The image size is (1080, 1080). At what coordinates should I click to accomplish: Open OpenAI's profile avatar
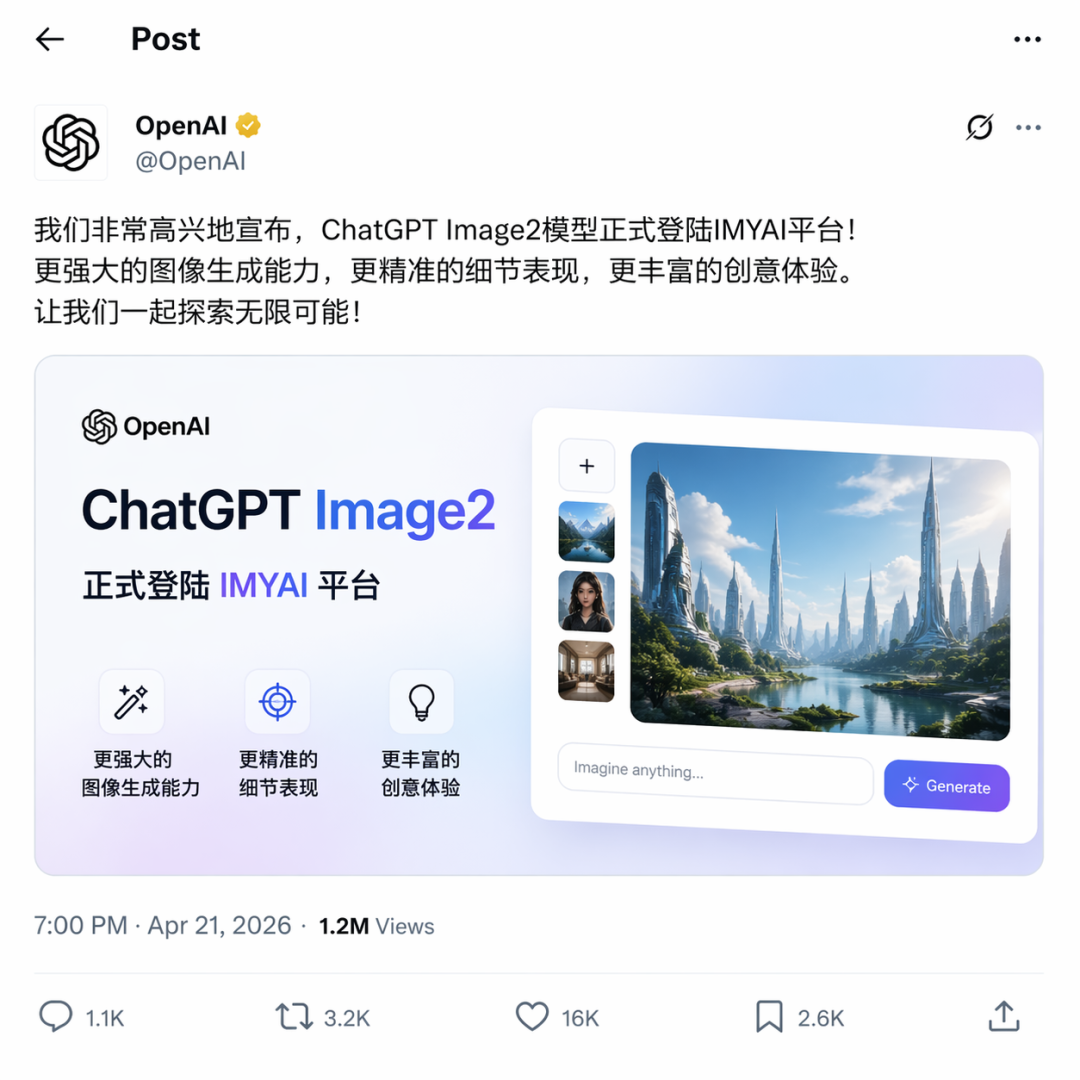tap(71, 142)
